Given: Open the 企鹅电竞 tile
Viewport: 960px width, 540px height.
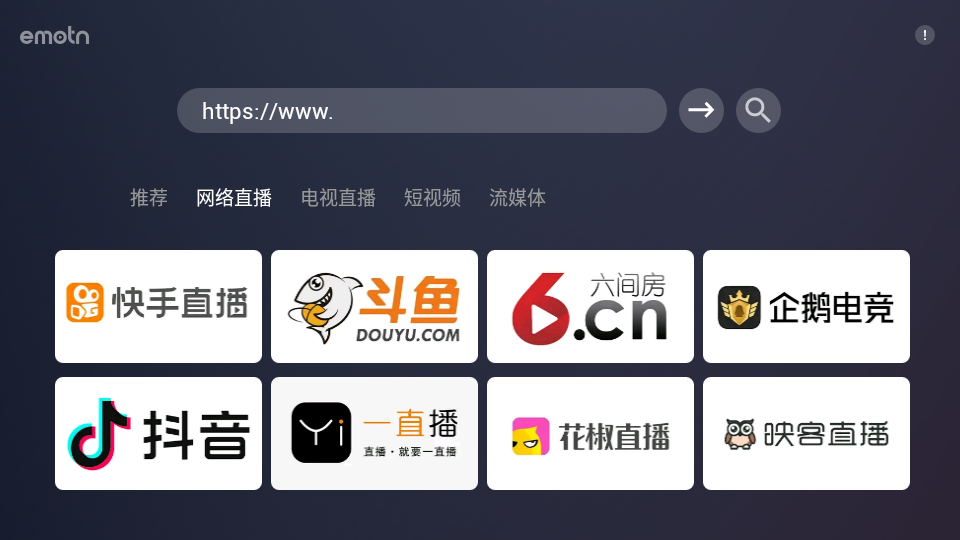Looking at the screenshot, I should [806, 306].
